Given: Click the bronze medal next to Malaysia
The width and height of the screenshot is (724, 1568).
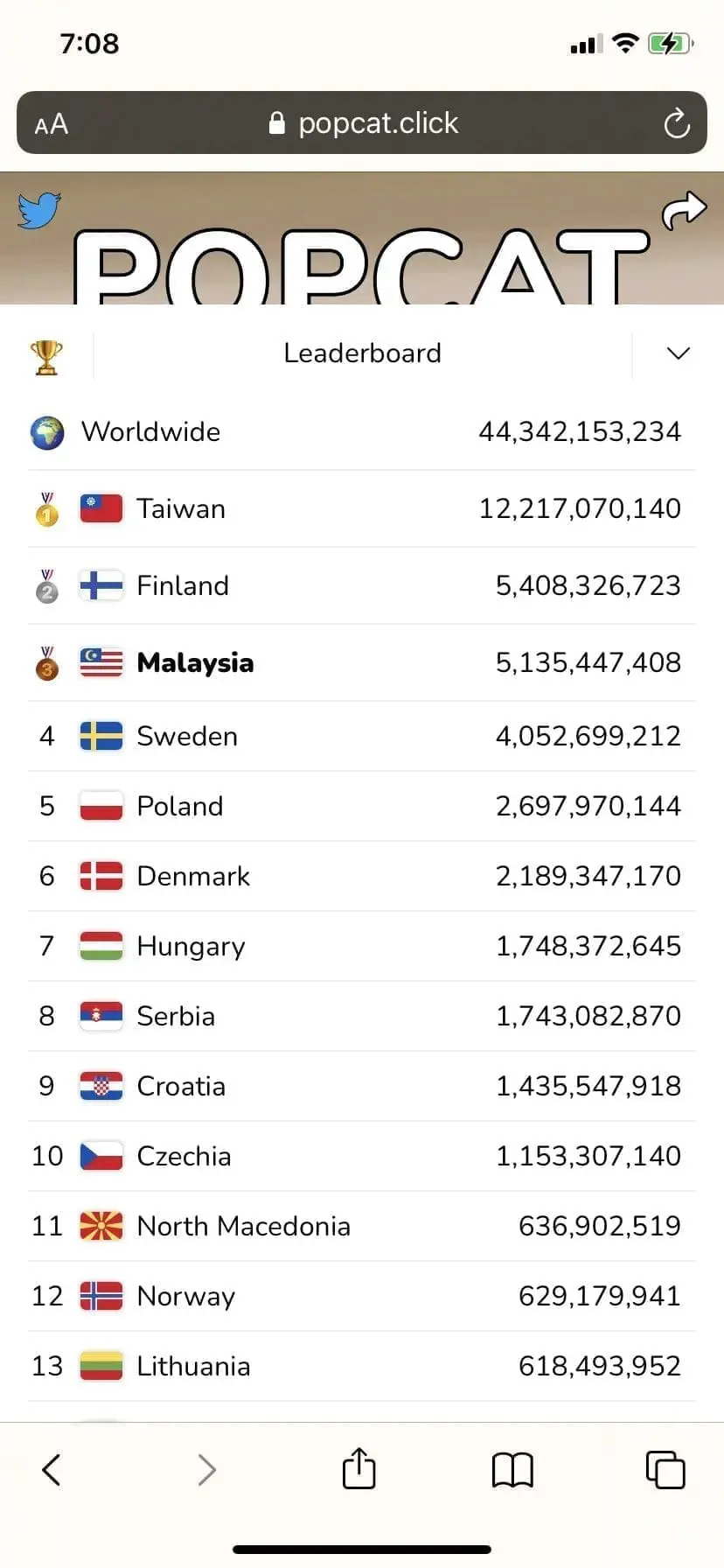Looking at the screenshot, I should [x=45, y=662].
